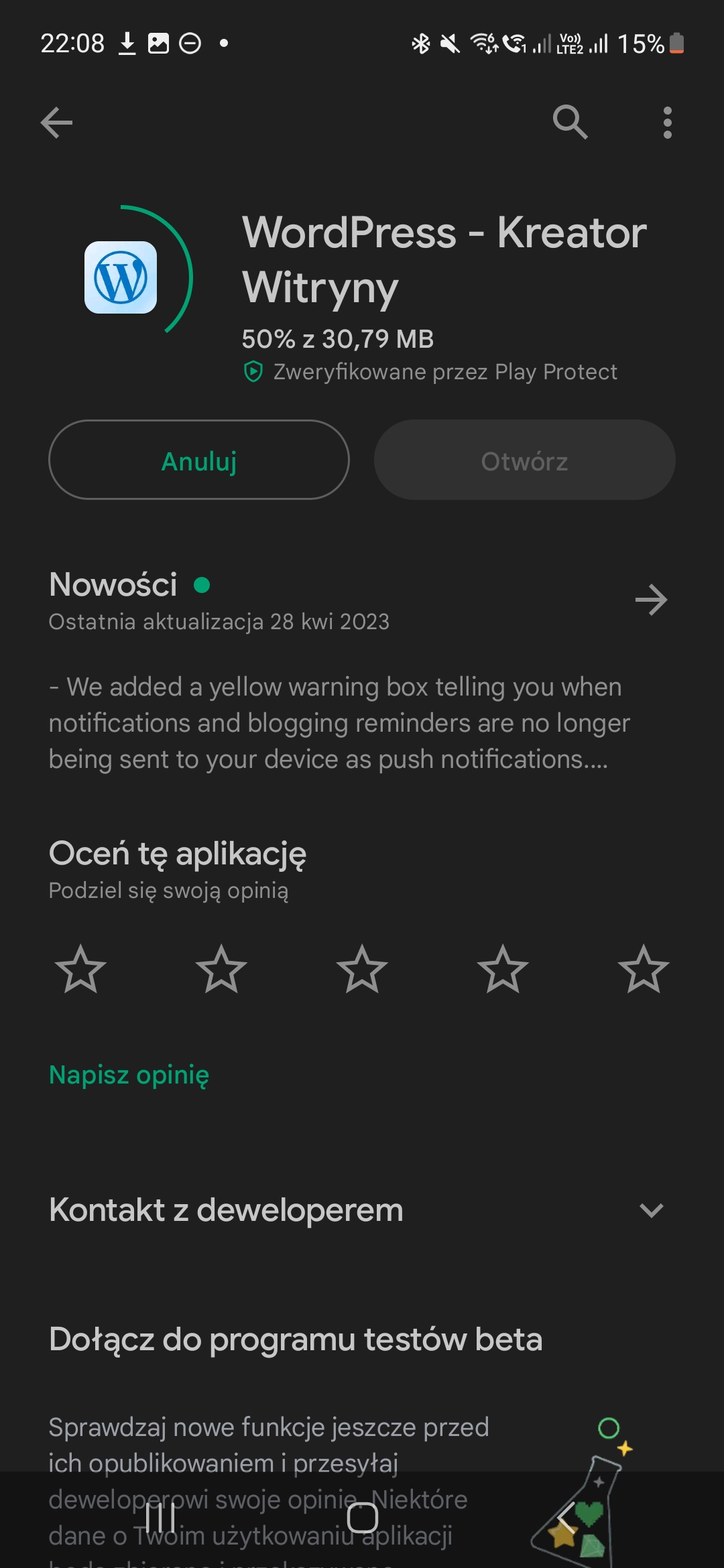Tap the system home button
Screen dimensions: 724x1568
tap(363, 1518)
